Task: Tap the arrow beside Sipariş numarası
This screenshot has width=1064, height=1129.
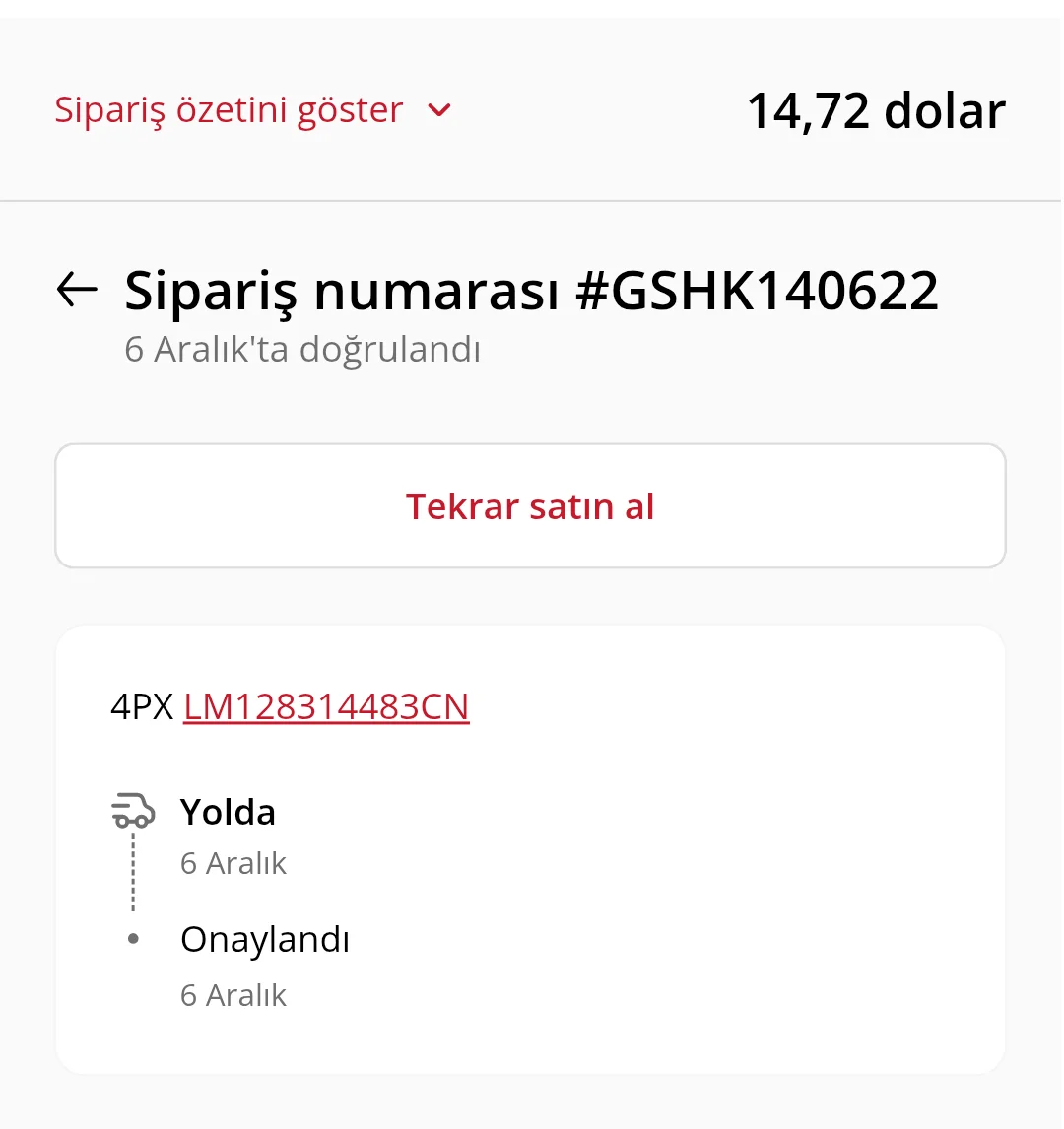Action: (78, 289)
